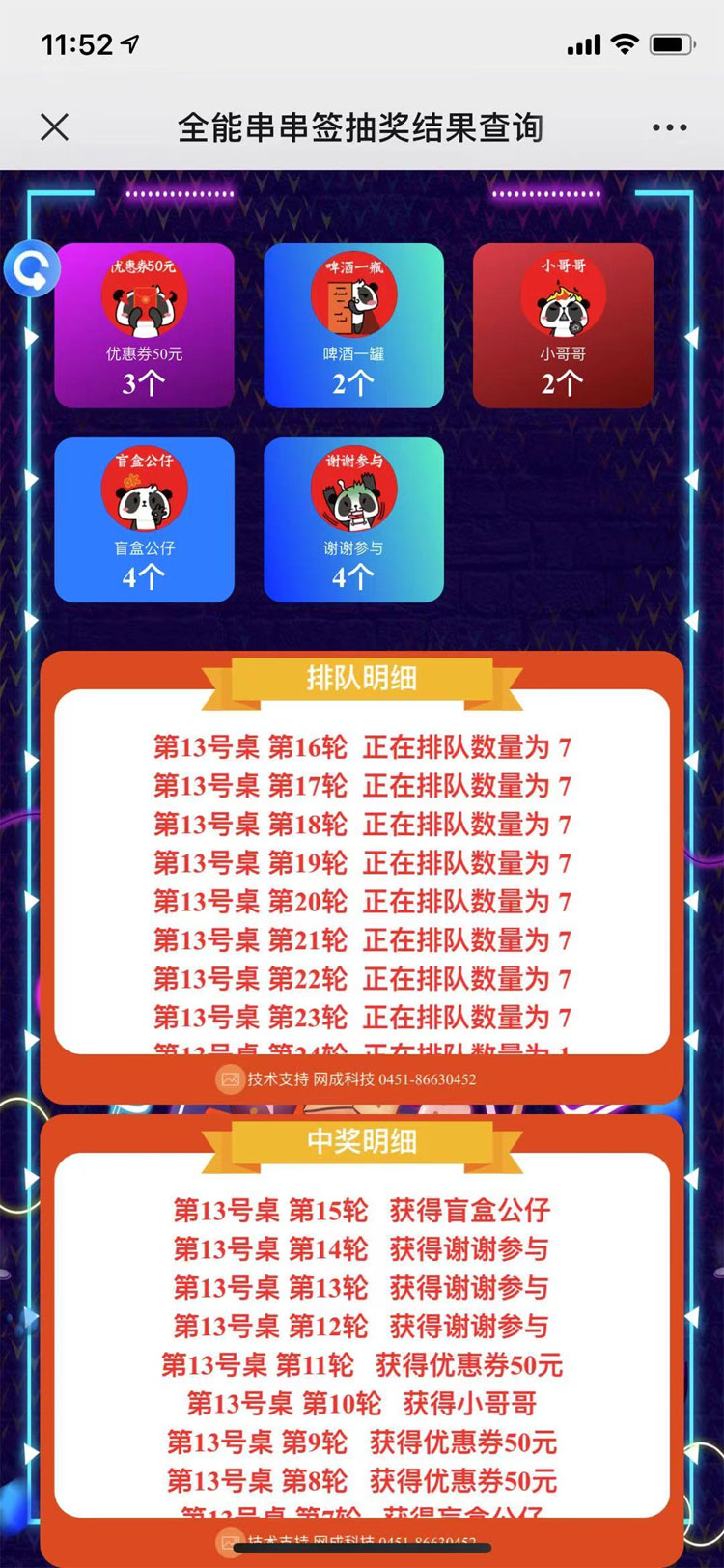Close the lottery results webpage
The height and width of the screenshot is (1568, 724).
[55, 126]
